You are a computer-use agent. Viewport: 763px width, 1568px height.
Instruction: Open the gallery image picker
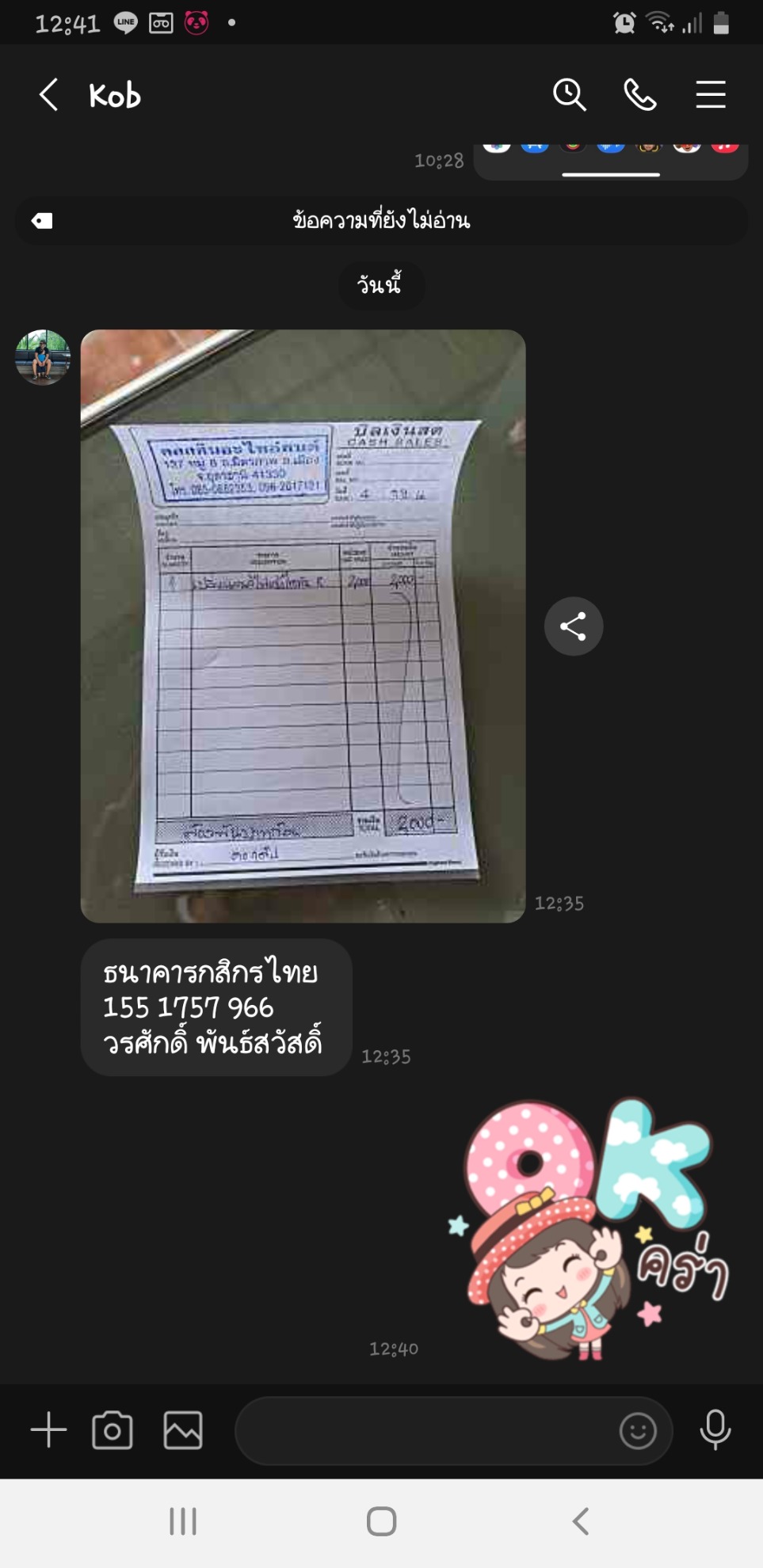click(183, 1430)
